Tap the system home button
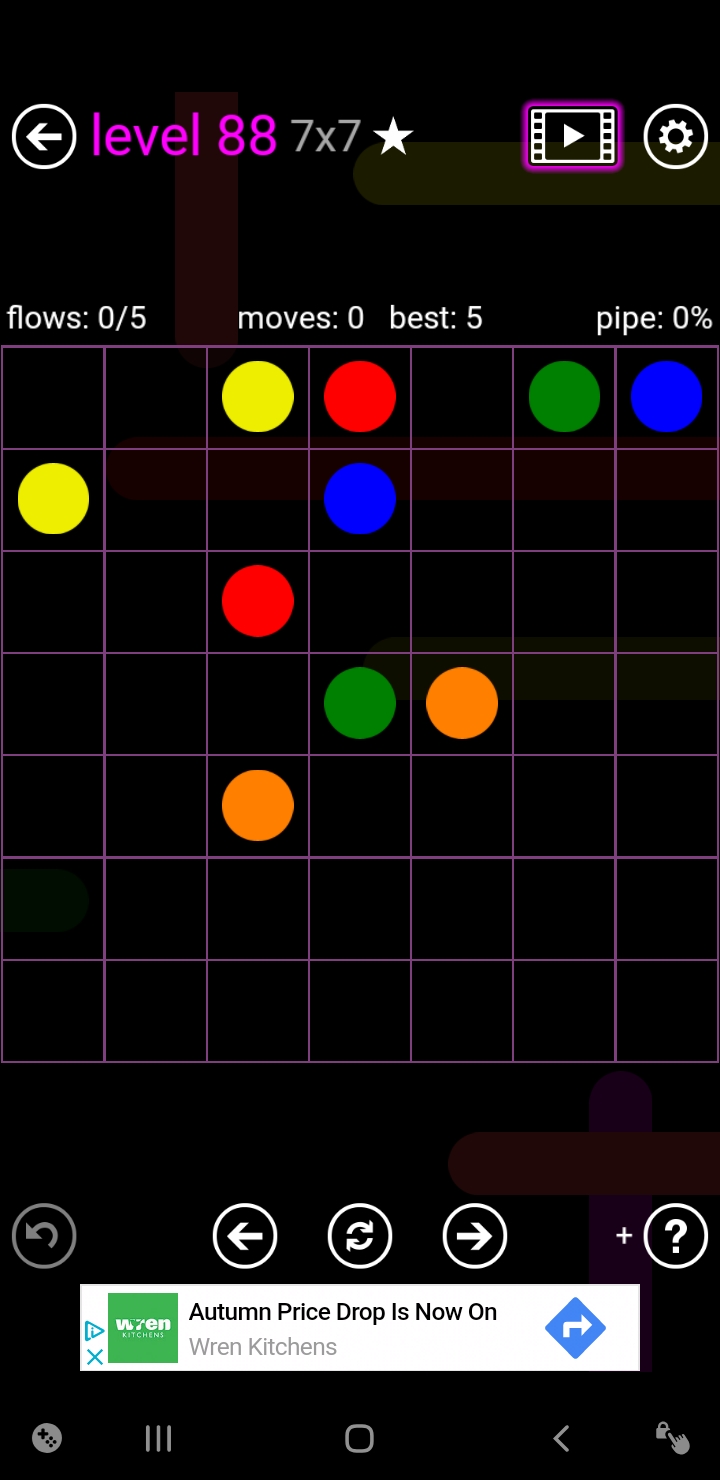This screenshot has width=720, height=1480. point(359,1438)
